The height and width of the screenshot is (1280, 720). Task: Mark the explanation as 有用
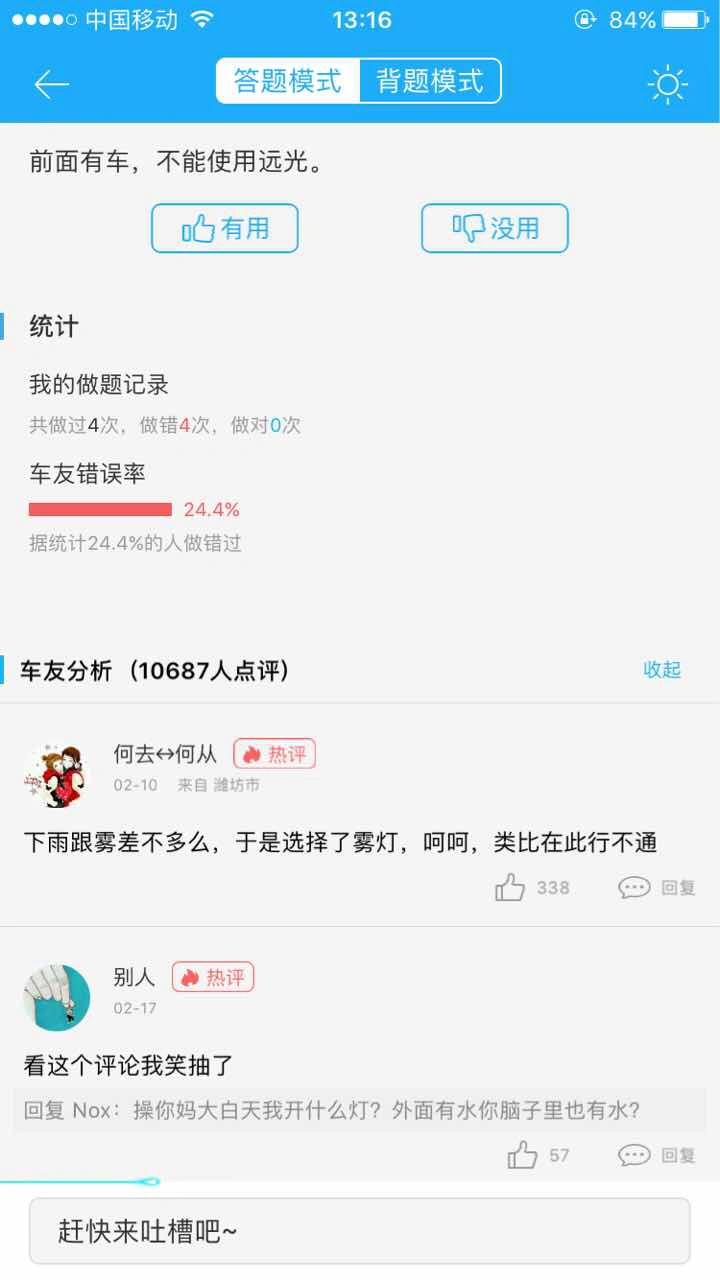(x=225, y=228)
